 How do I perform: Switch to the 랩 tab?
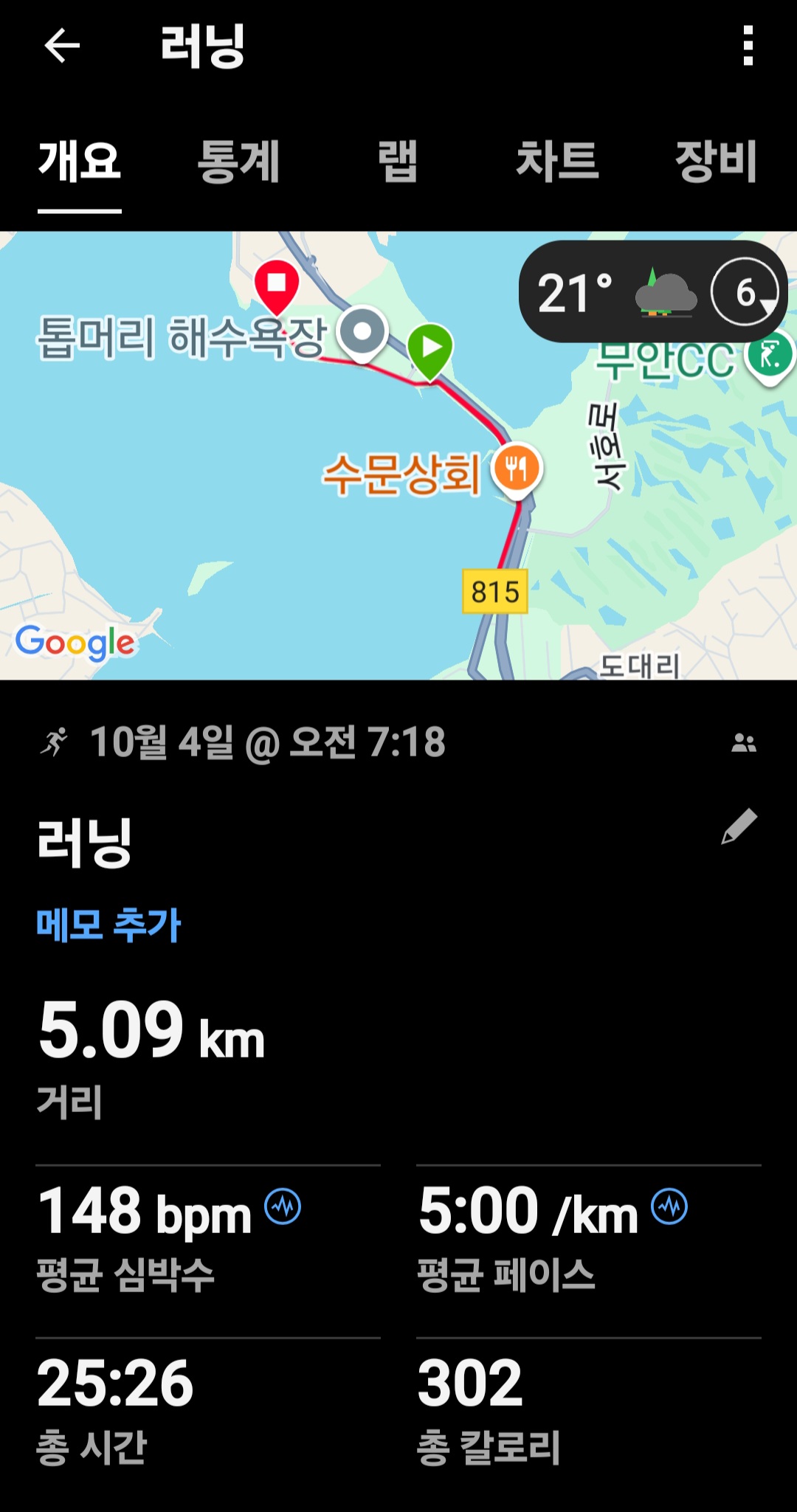pos(398,162)
